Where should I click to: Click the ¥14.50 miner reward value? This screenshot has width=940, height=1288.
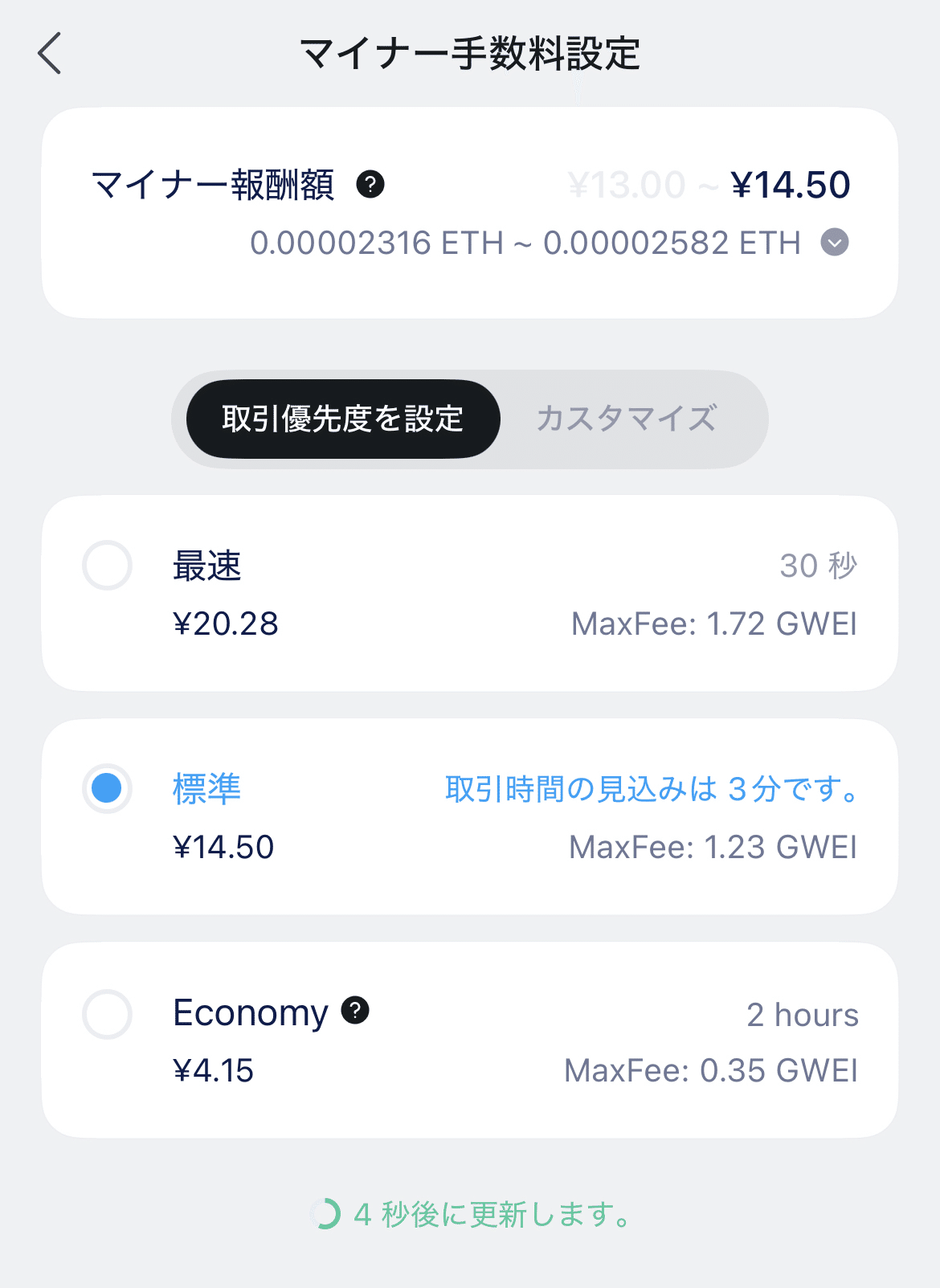789,184
